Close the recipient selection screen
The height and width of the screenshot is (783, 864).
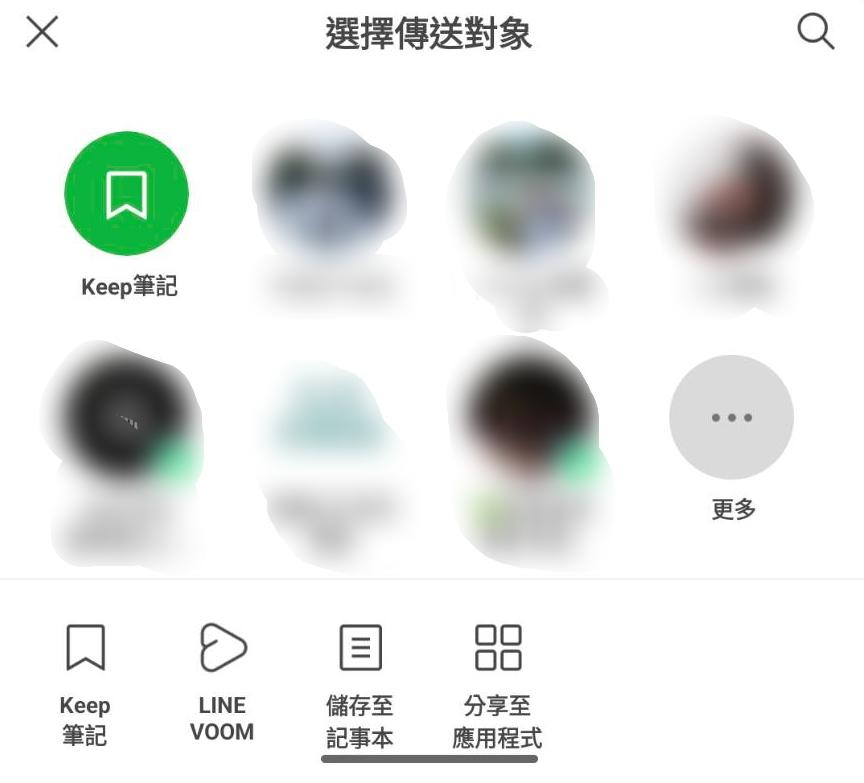[42, 33]
